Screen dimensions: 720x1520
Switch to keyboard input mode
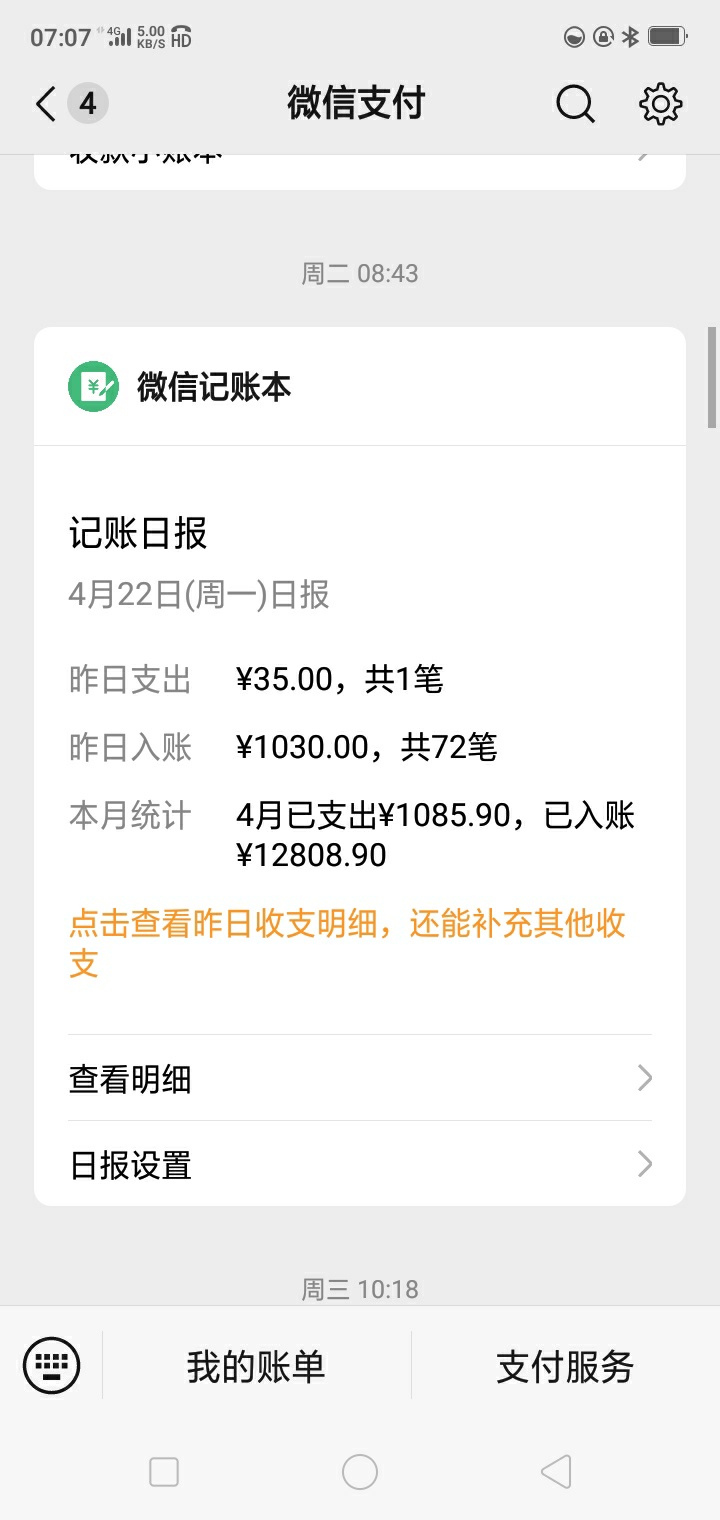coord(51,1365)
